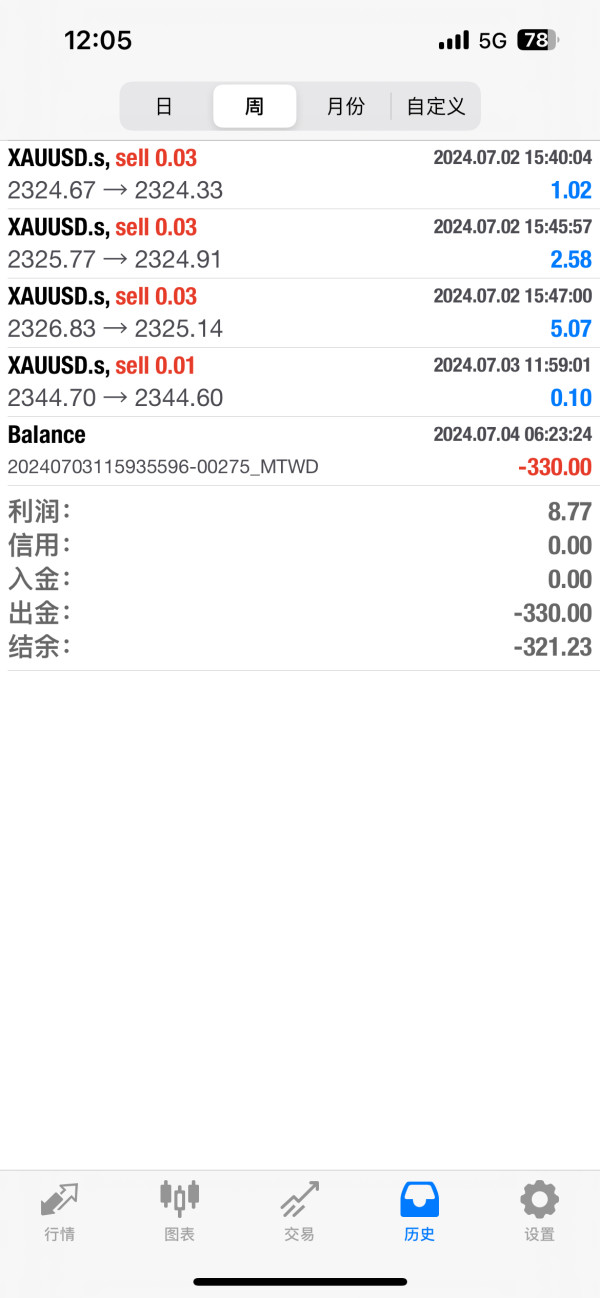Select the 周 period segment
600x1298 pixels.
[x=255, y=106]
